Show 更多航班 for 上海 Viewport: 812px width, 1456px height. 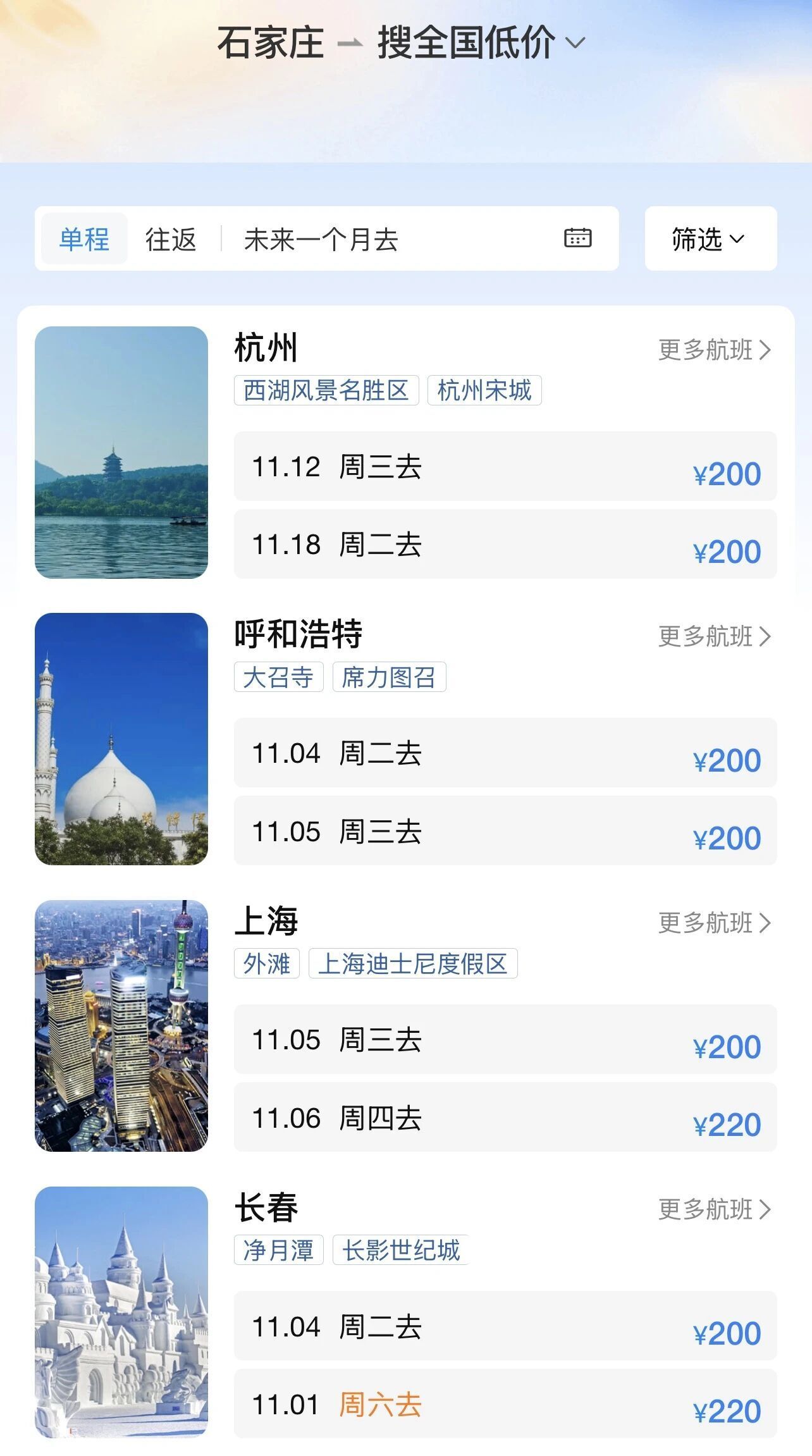[x=715, y=923]
